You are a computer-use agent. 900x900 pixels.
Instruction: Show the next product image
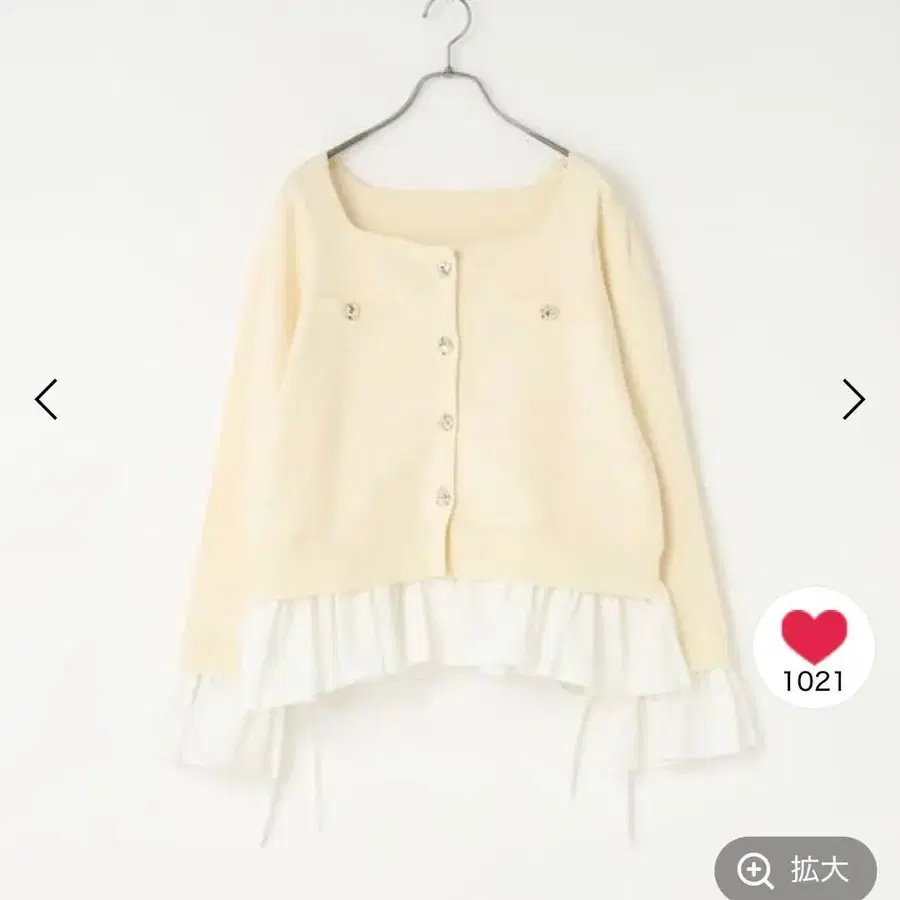(x=853, y=399)
